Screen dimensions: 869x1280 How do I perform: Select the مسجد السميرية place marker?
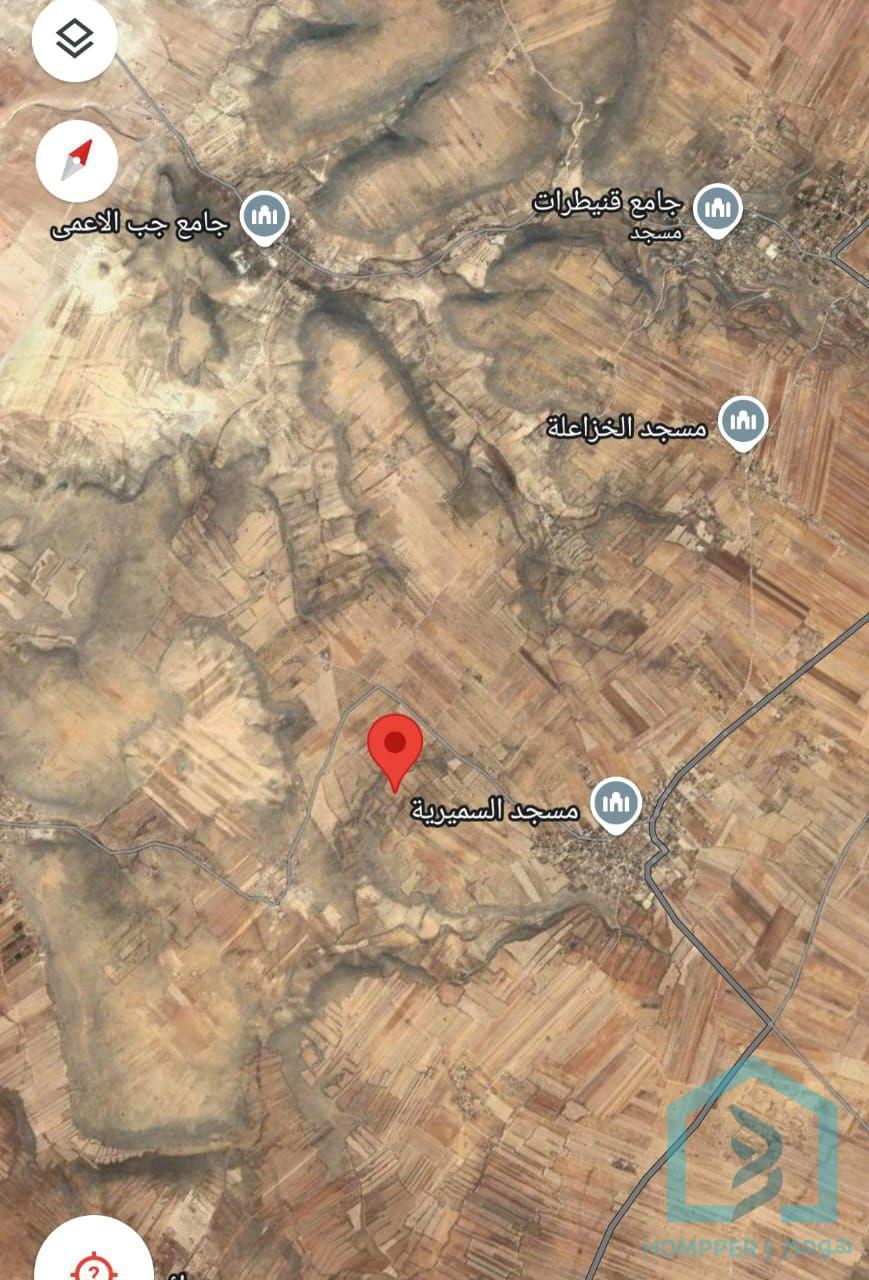pos(616,804)
